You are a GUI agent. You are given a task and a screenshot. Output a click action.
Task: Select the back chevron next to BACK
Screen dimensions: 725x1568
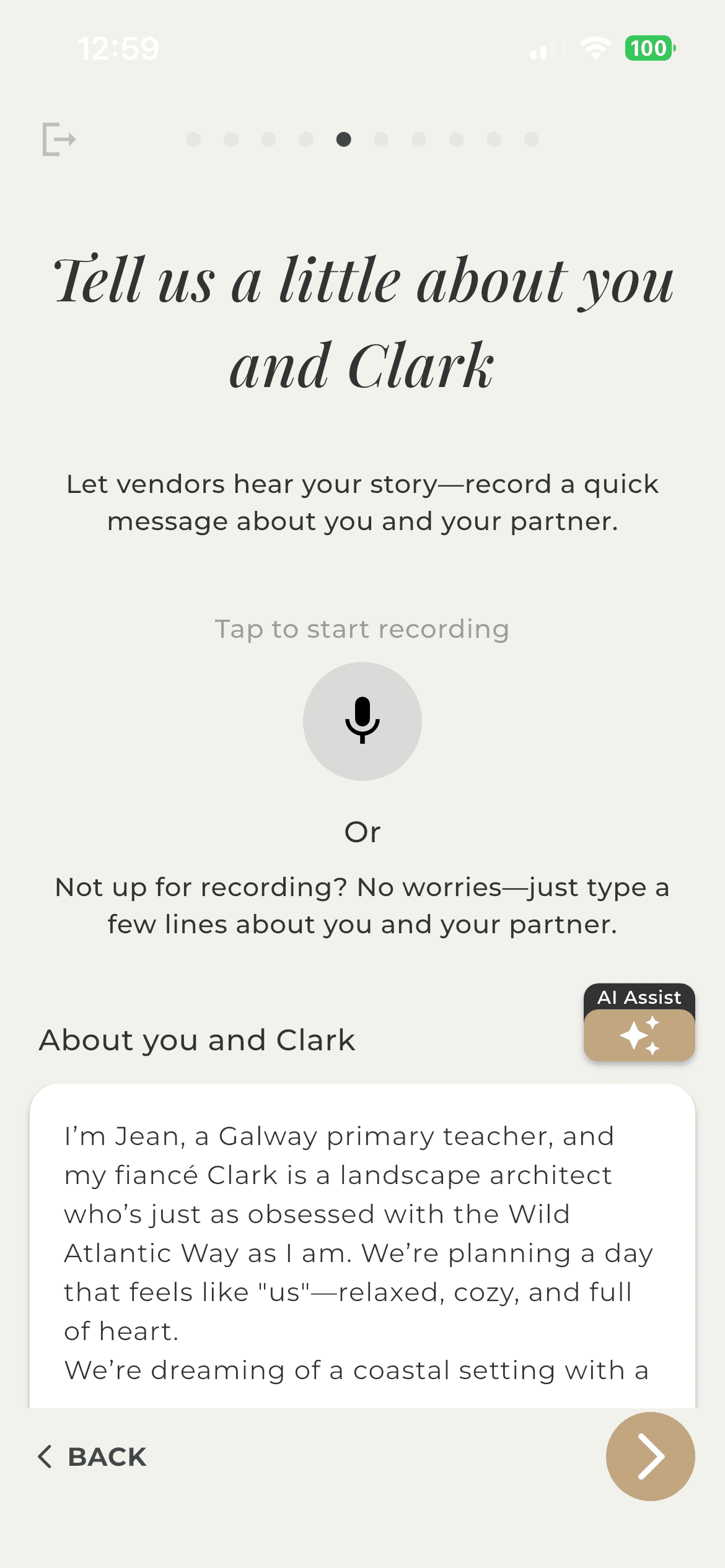(46, 1457)
